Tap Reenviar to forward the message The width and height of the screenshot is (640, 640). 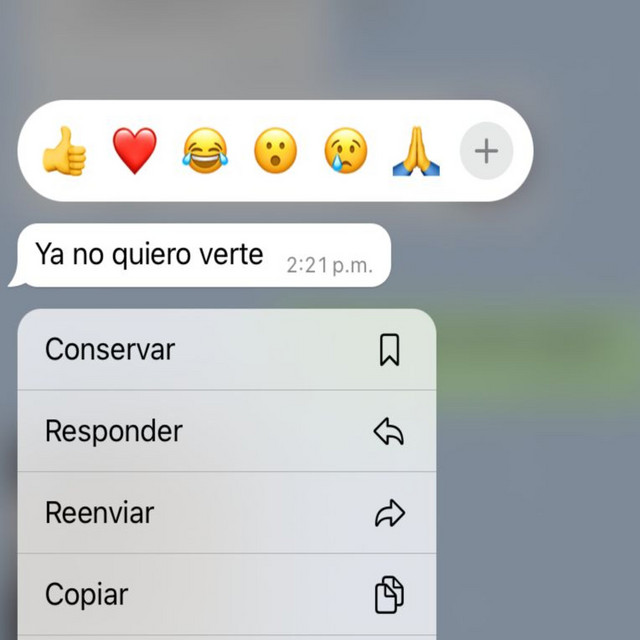226,514
